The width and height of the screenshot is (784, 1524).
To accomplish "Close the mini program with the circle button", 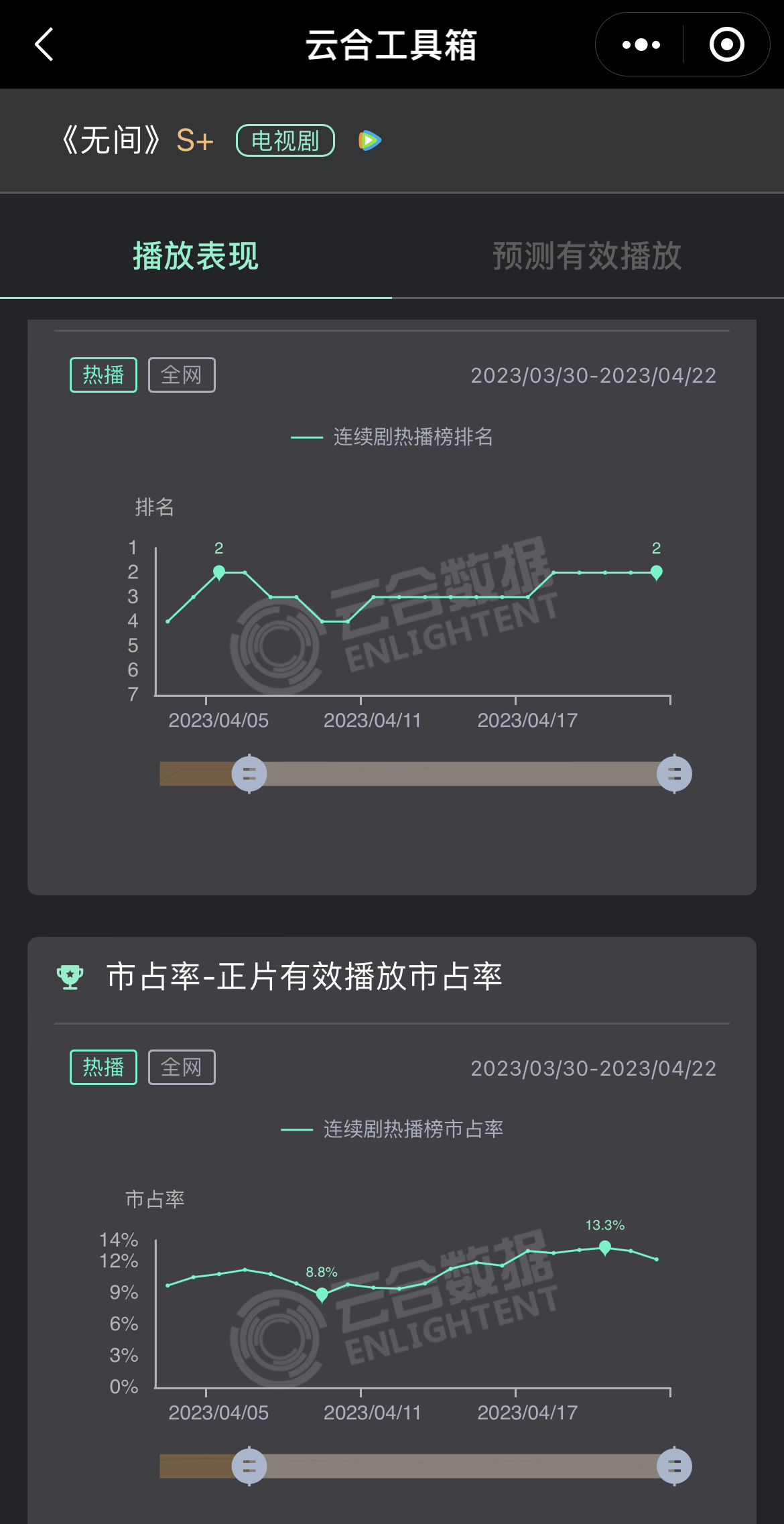I will [726, 45].
